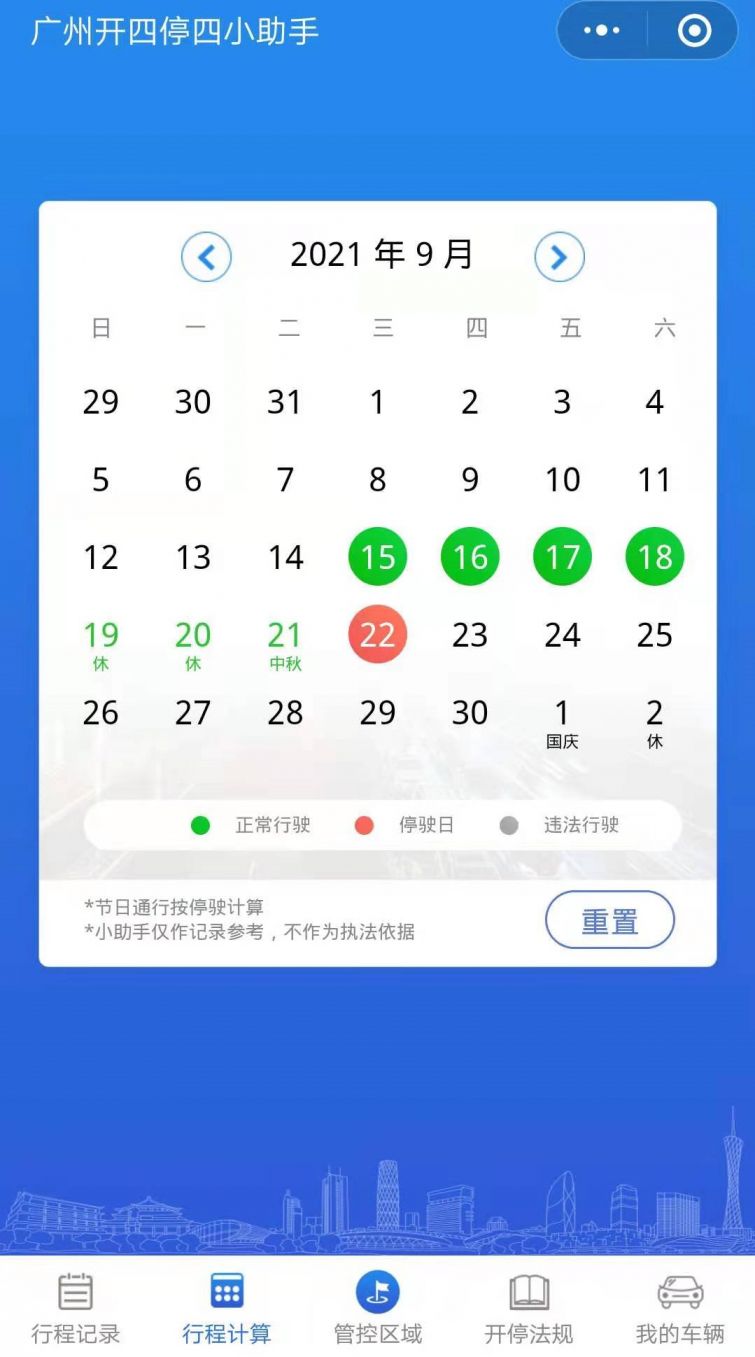Switch to the 行程记录 tab
The width and height of the screenshot is (755, 1357).
point(76,1307)
